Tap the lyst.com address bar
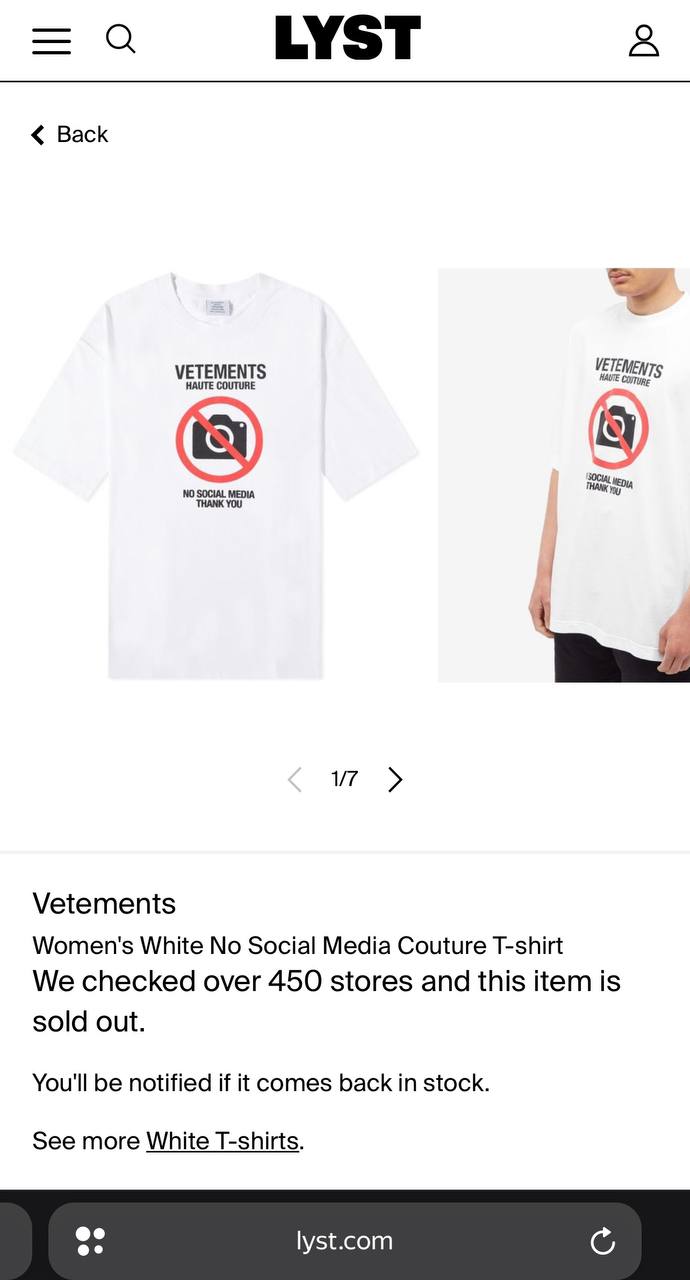The height and width of the screenshot is (1280, 690). pos(345,1241)
